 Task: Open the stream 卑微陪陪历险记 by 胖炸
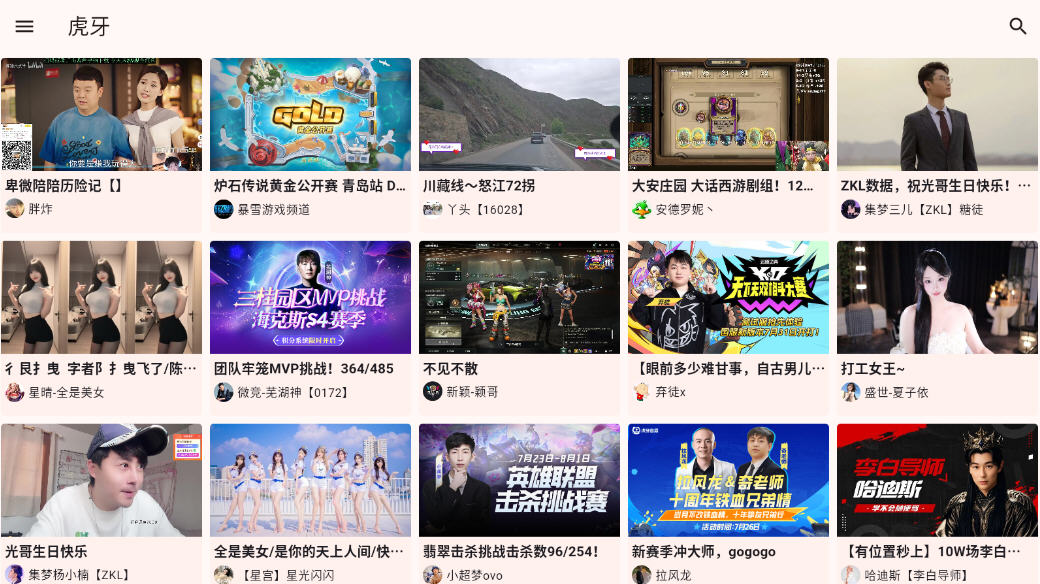tap(101, 115)
